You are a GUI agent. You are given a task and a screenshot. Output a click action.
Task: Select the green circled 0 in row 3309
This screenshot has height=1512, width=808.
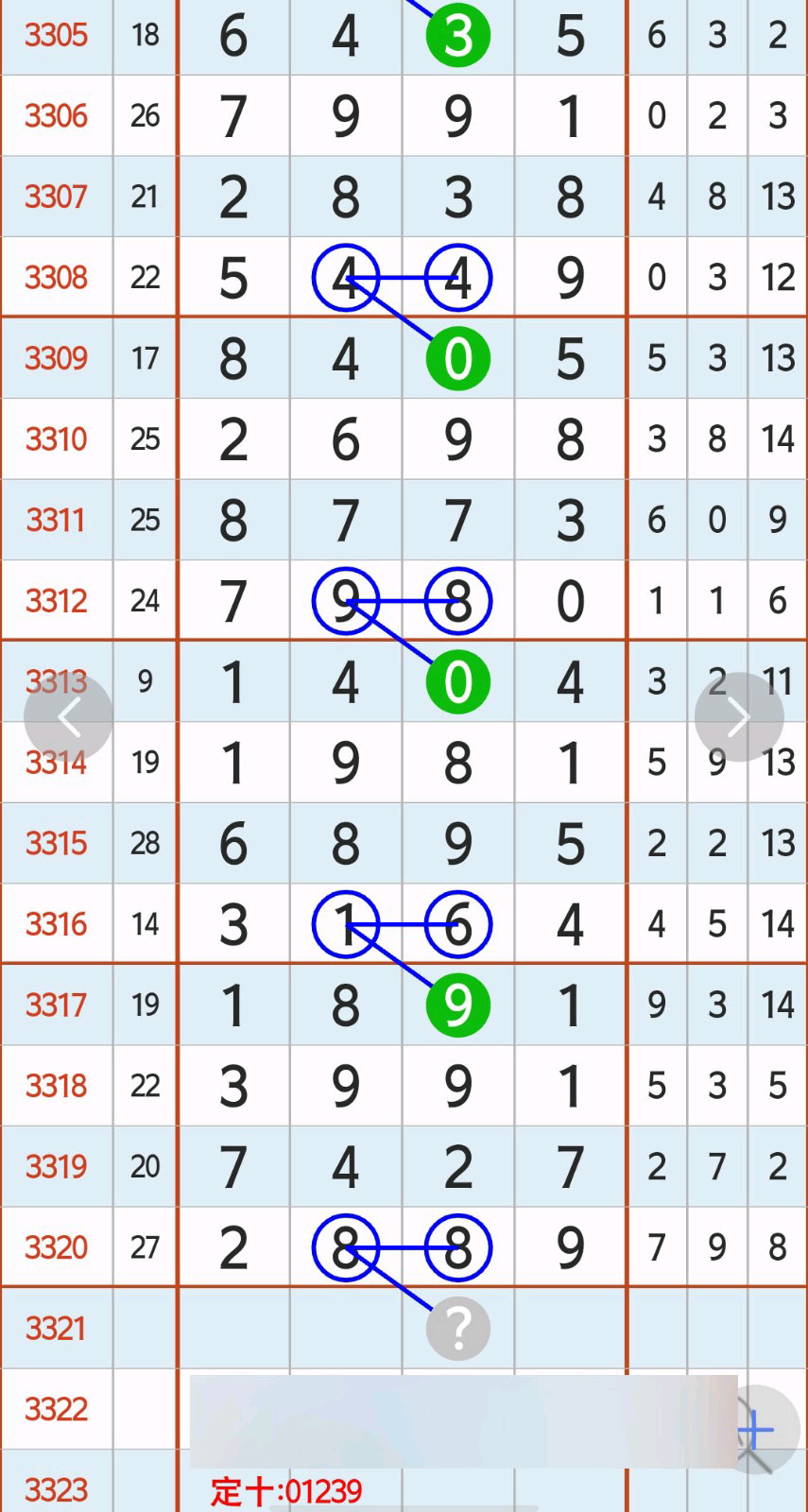(457, 358)
